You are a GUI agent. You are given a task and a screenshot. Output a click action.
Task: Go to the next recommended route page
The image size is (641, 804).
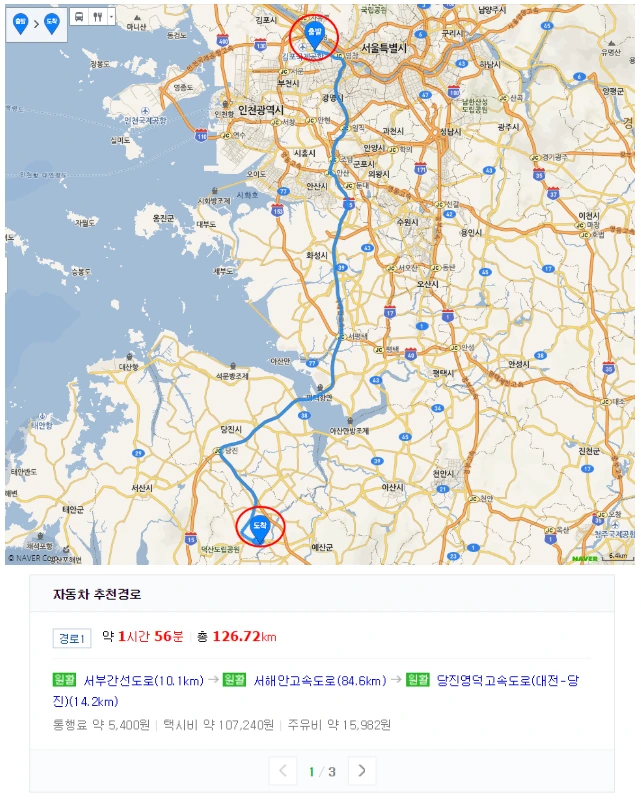362,771
